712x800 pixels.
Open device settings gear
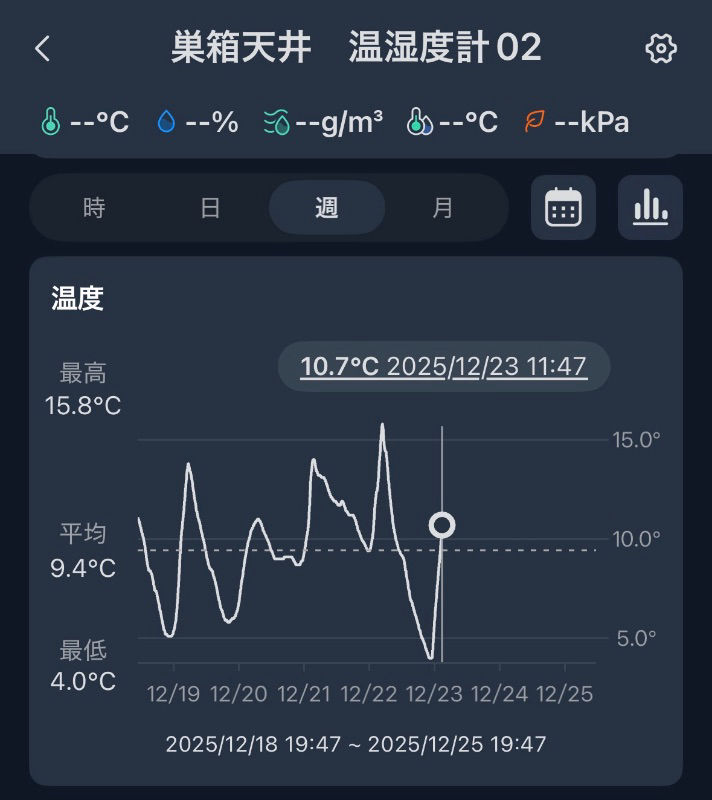661,49
